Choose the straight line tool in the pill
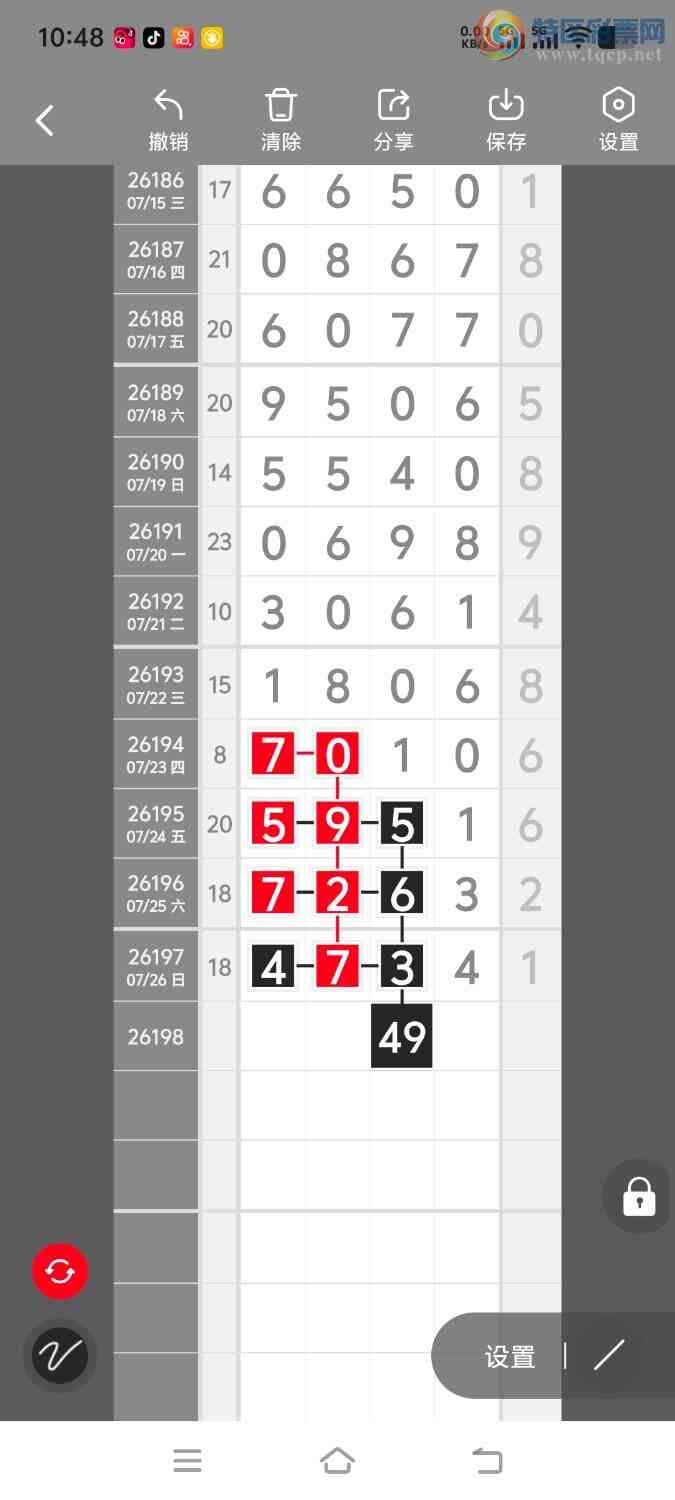This screenshot has width=675, height=1500. click(609, 1355)
